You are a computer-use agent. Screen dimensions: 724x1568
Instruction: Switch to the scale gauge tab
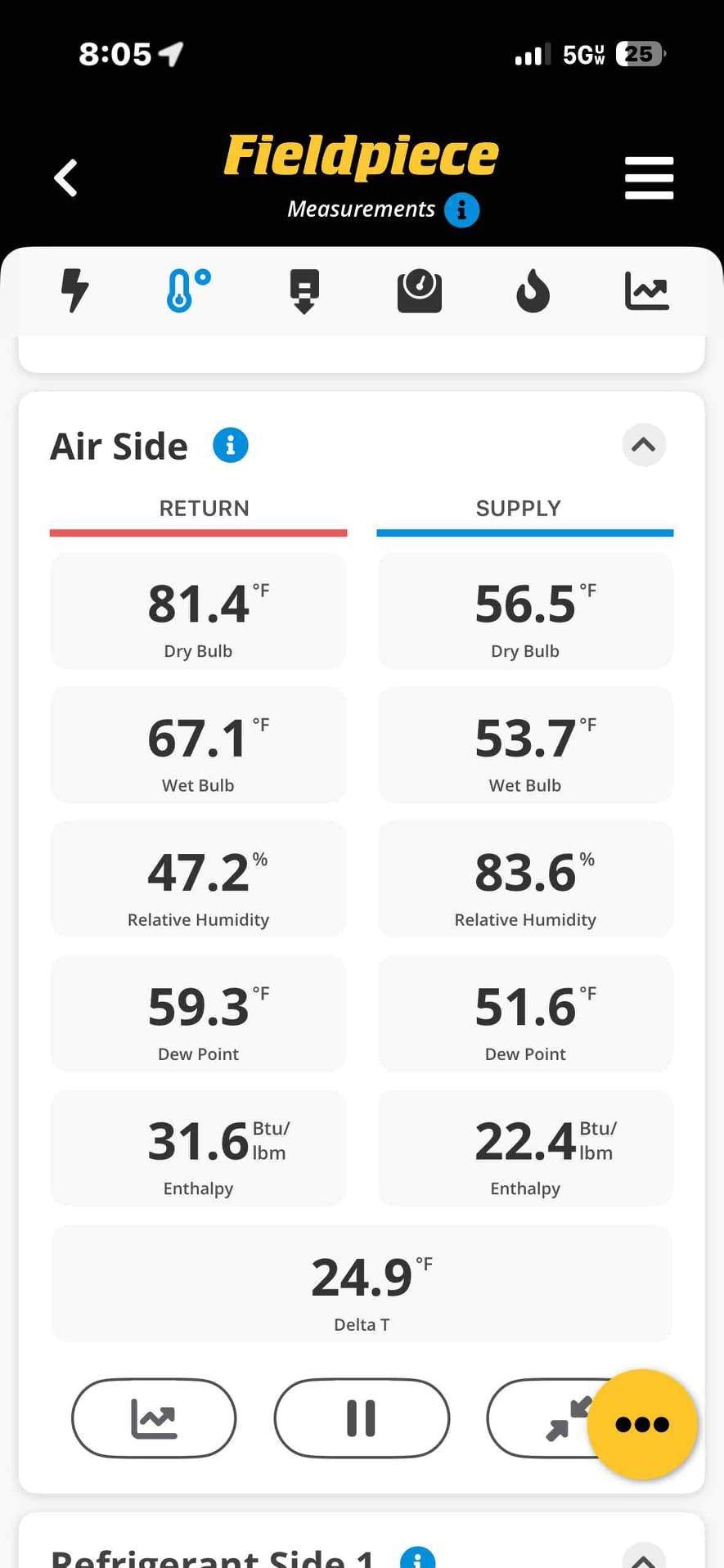click(420, 291)
